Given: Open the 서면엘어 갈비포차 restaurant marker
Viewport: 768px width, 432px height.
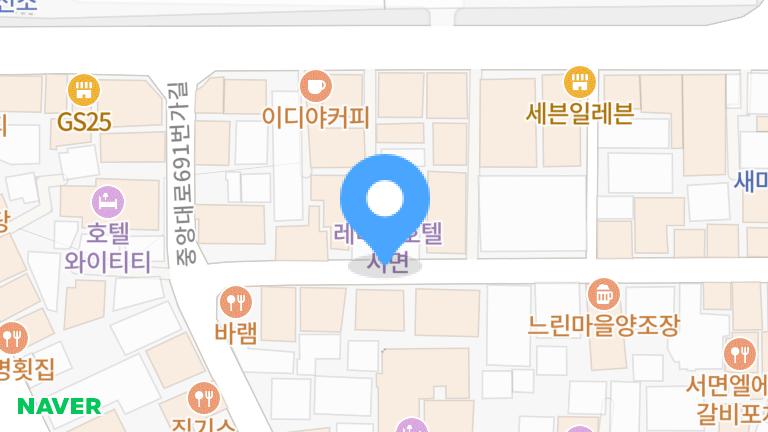Looking at the screenshot, I should [739, 353].
